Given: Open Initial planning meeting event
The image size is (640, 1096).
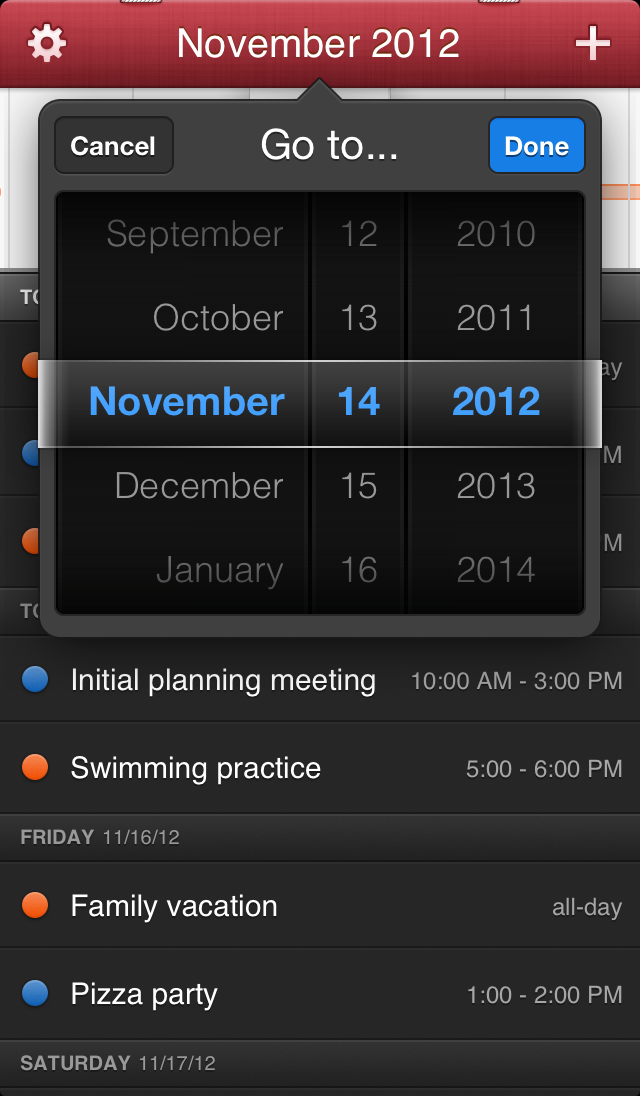Looking at the screenshot, I should point(222,681).
